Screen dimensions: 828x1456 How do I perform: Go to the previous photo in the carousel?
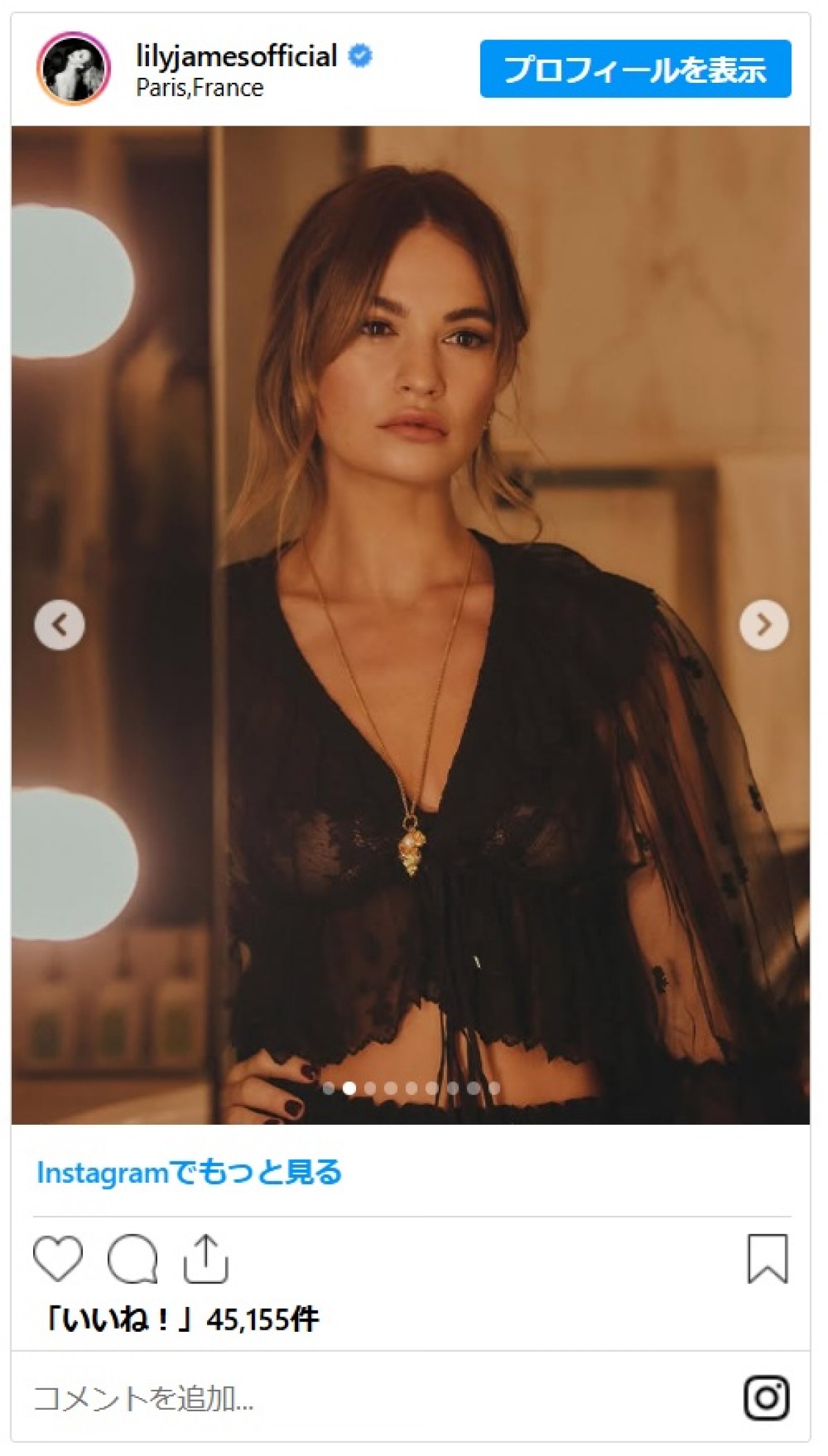59,625
